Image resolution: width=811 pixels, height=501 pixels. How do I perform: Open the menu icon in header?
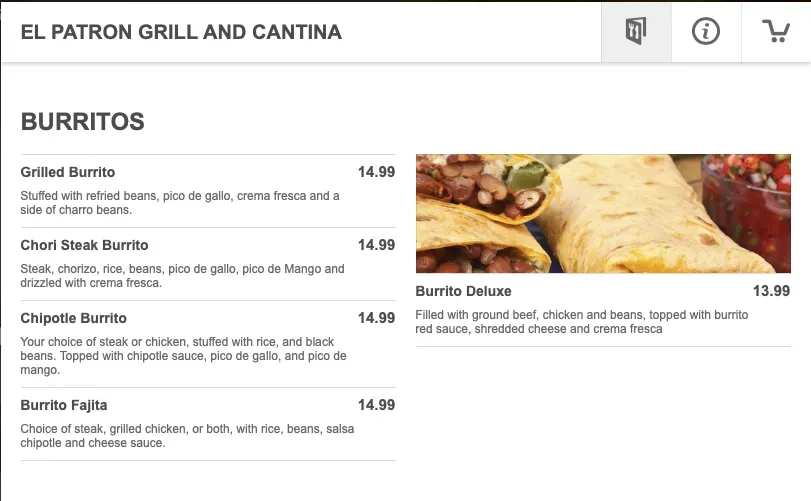(x=636, y=32)
